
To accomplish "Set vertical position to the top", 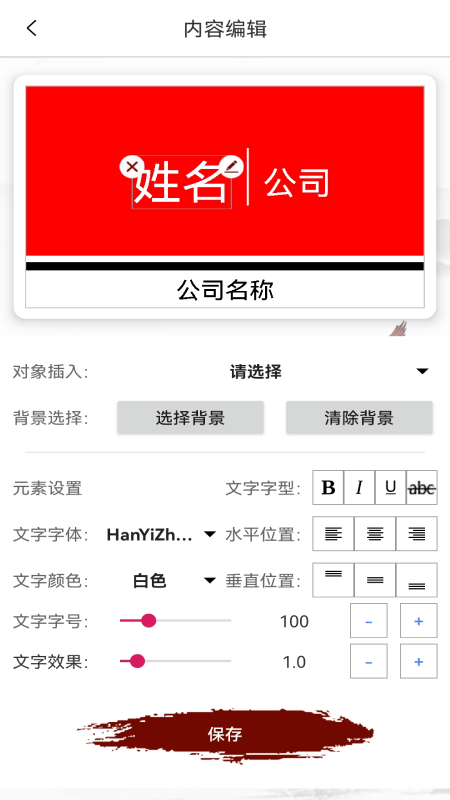I will [x=333, y=580].
